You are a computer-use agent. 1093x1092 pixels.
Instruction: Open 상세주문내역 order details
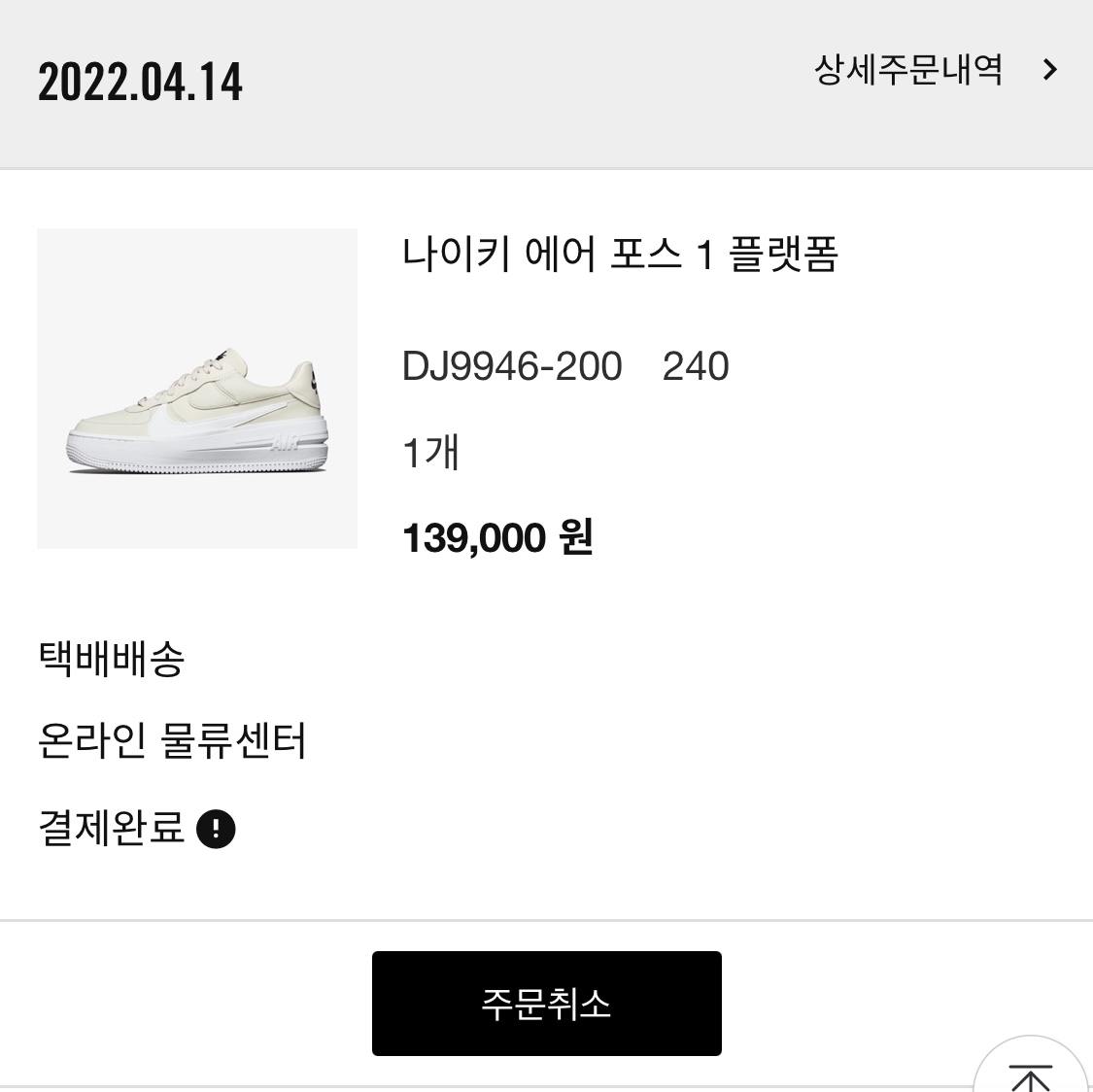(935, 70)
